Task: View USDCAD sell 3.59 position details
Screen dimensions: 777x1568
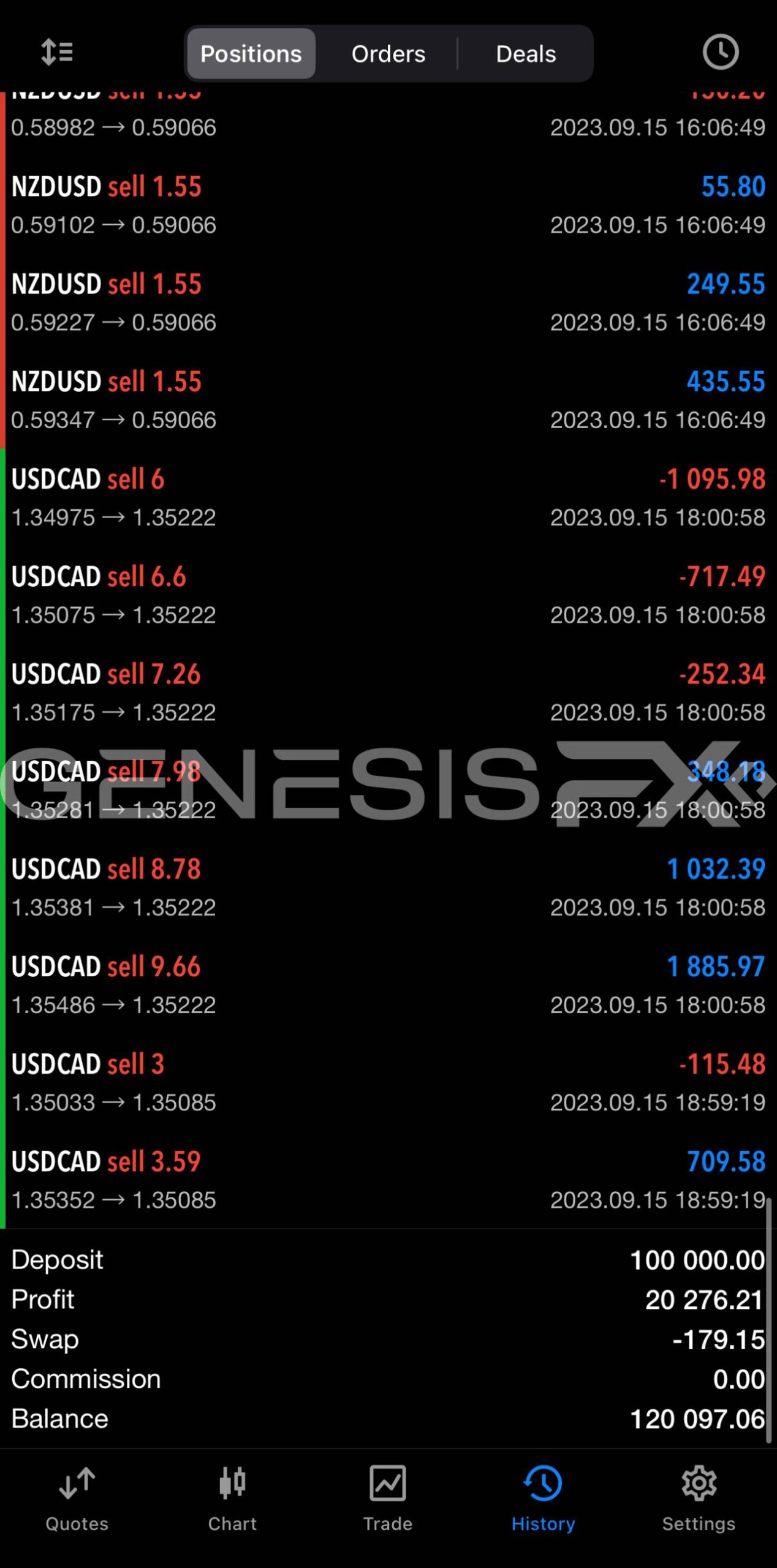Action: [x=388, y=1180]
